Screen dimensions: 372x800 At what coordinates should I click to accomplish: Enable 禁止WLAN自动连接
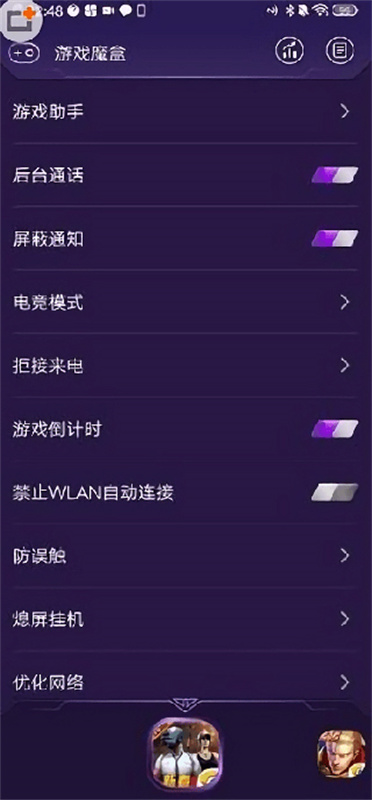tap(335, 492)
